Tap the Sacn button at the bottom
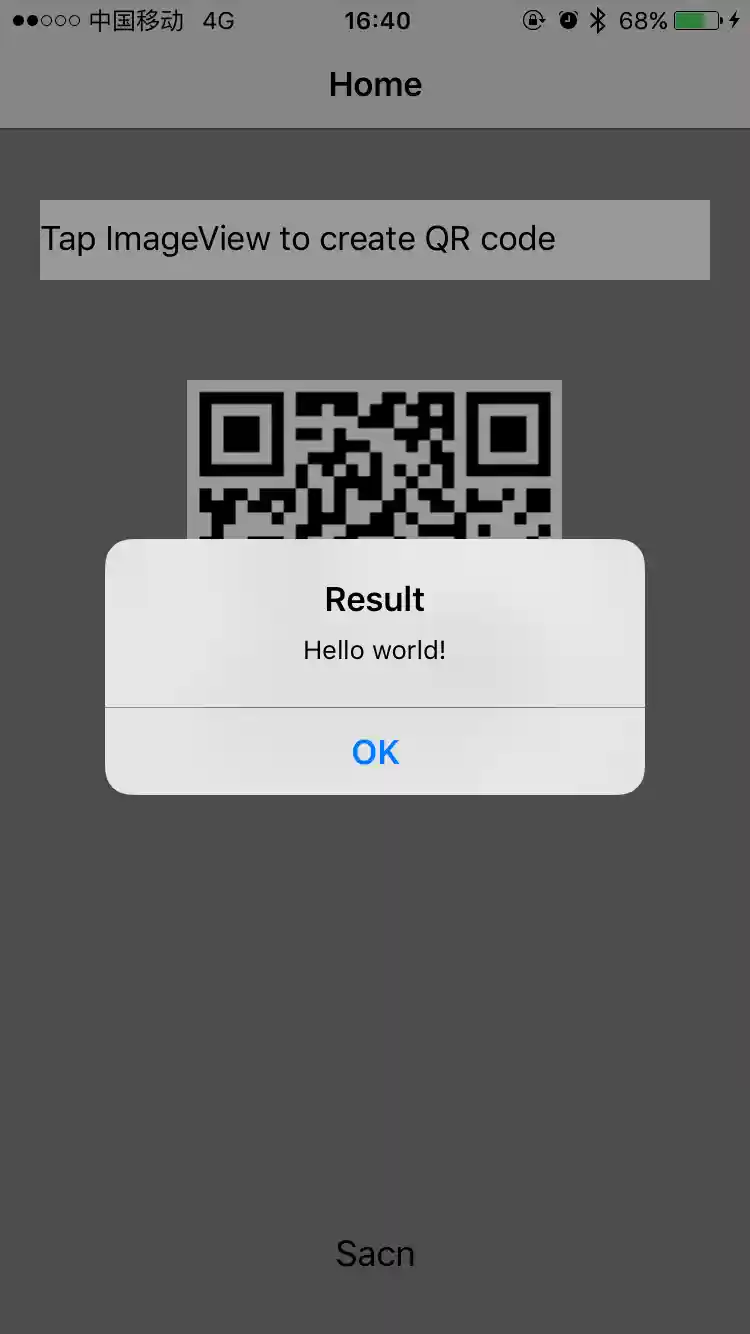 [375, 1253]
